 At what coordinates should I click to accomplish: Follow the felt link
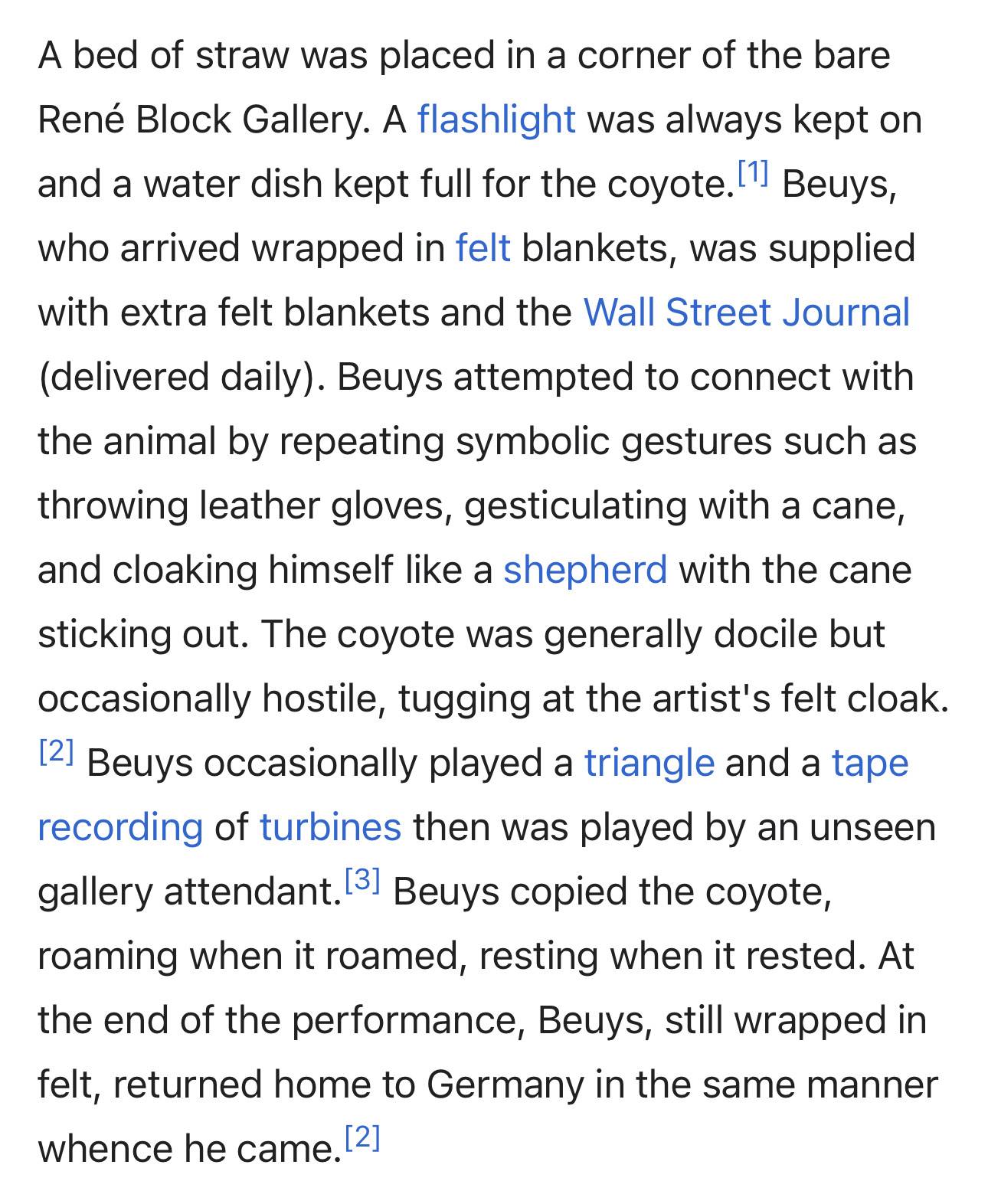point(483,248)
